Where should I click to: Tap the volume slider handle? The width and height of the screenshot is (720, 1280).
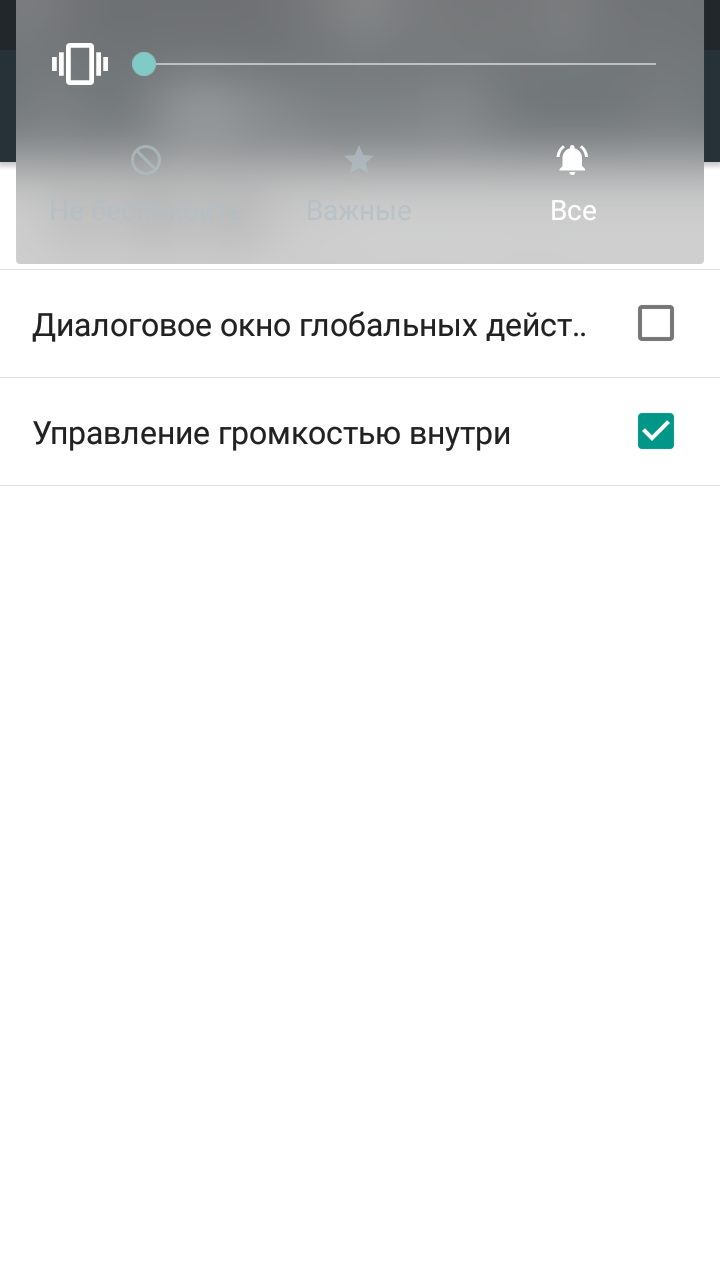pos(144,64)
